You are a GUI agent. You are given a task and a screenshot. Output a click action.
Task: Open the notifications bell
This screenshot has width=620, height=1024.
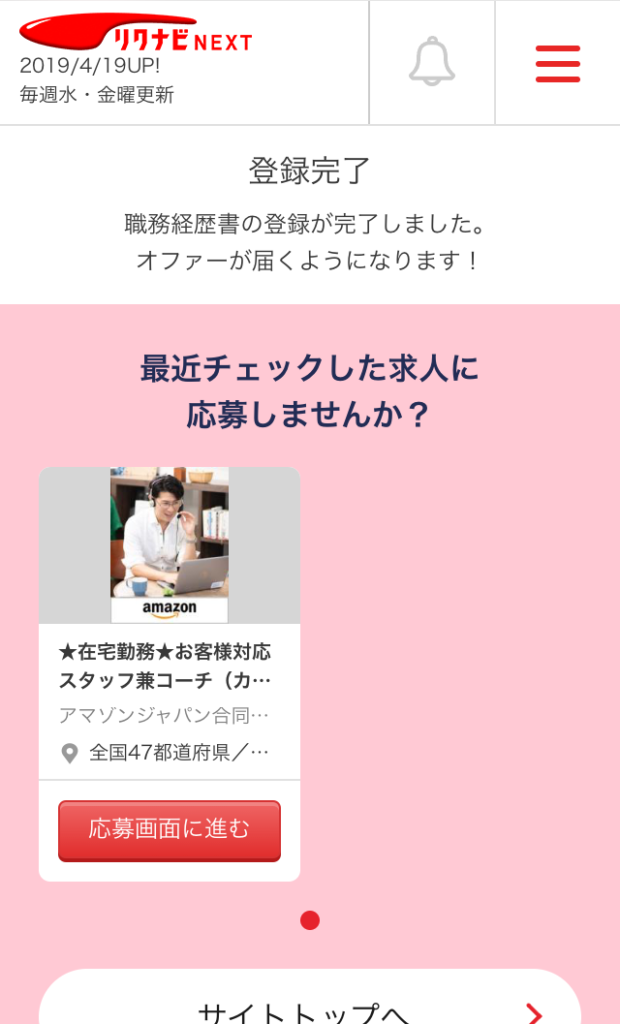pos(432,62)
